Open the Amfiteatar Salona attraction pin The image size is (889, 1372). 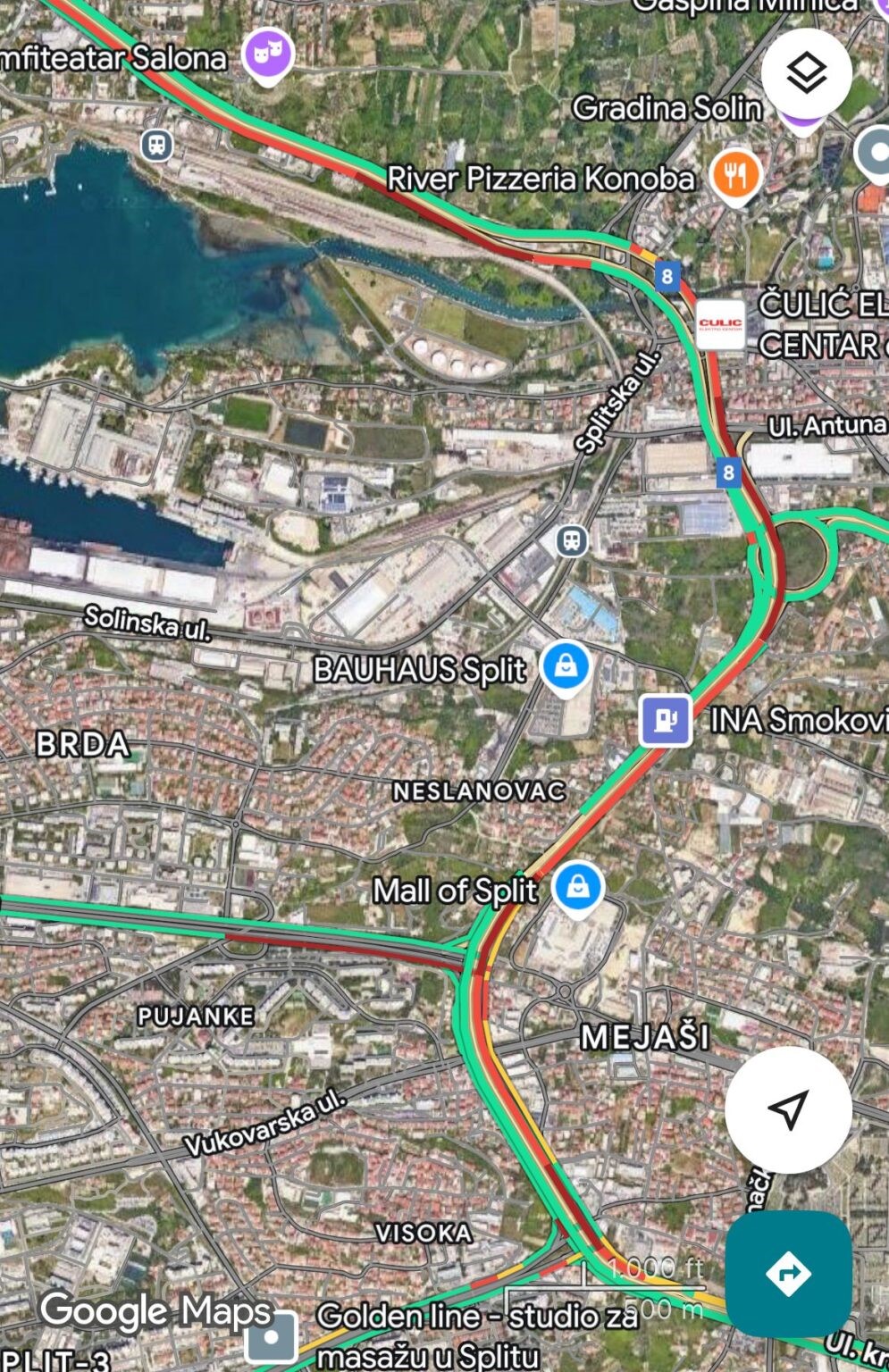(x=269, y=54)
